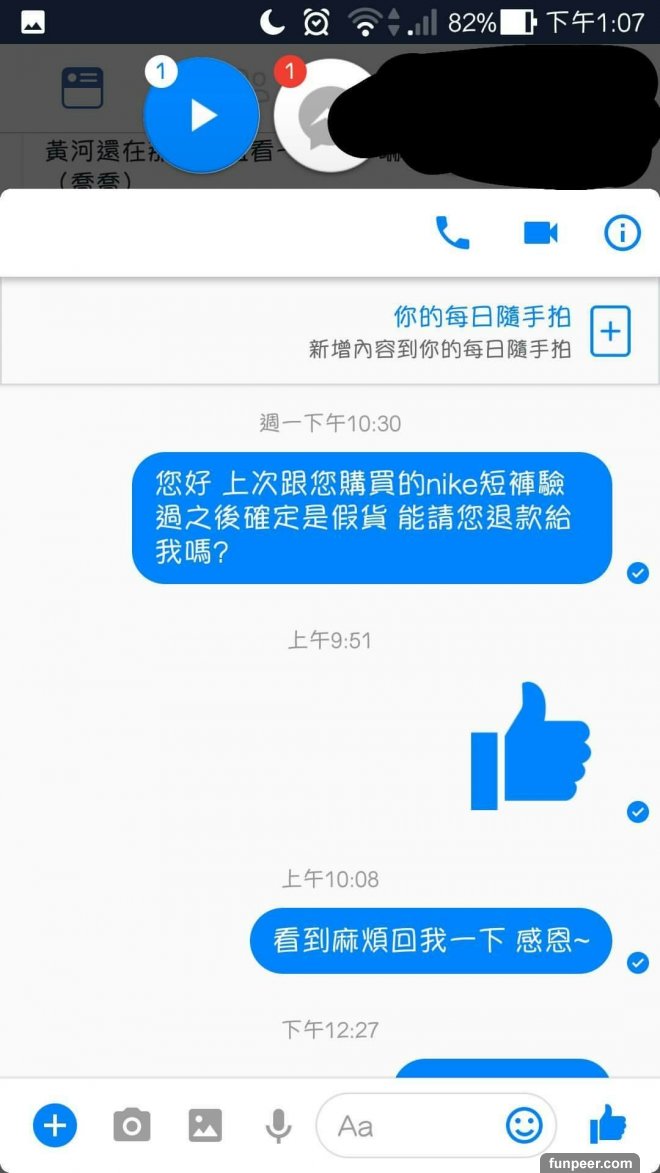Open the camera to take a photo
Screen dimensions: 660x1173
[131, 1127]
